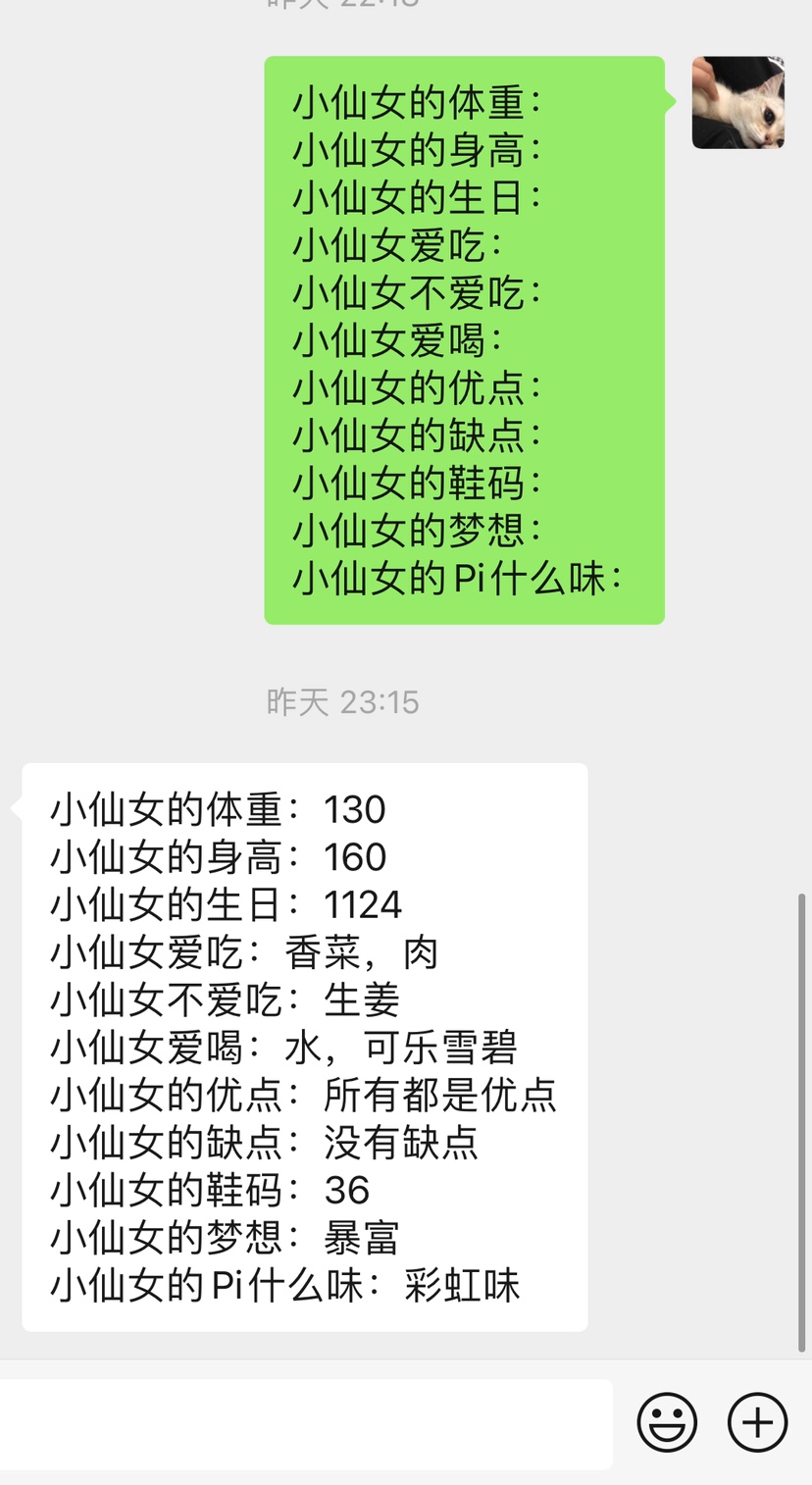Screen dimensions: 812x1485
Task: Open the emoji sticker panel
Action: 667,1422
